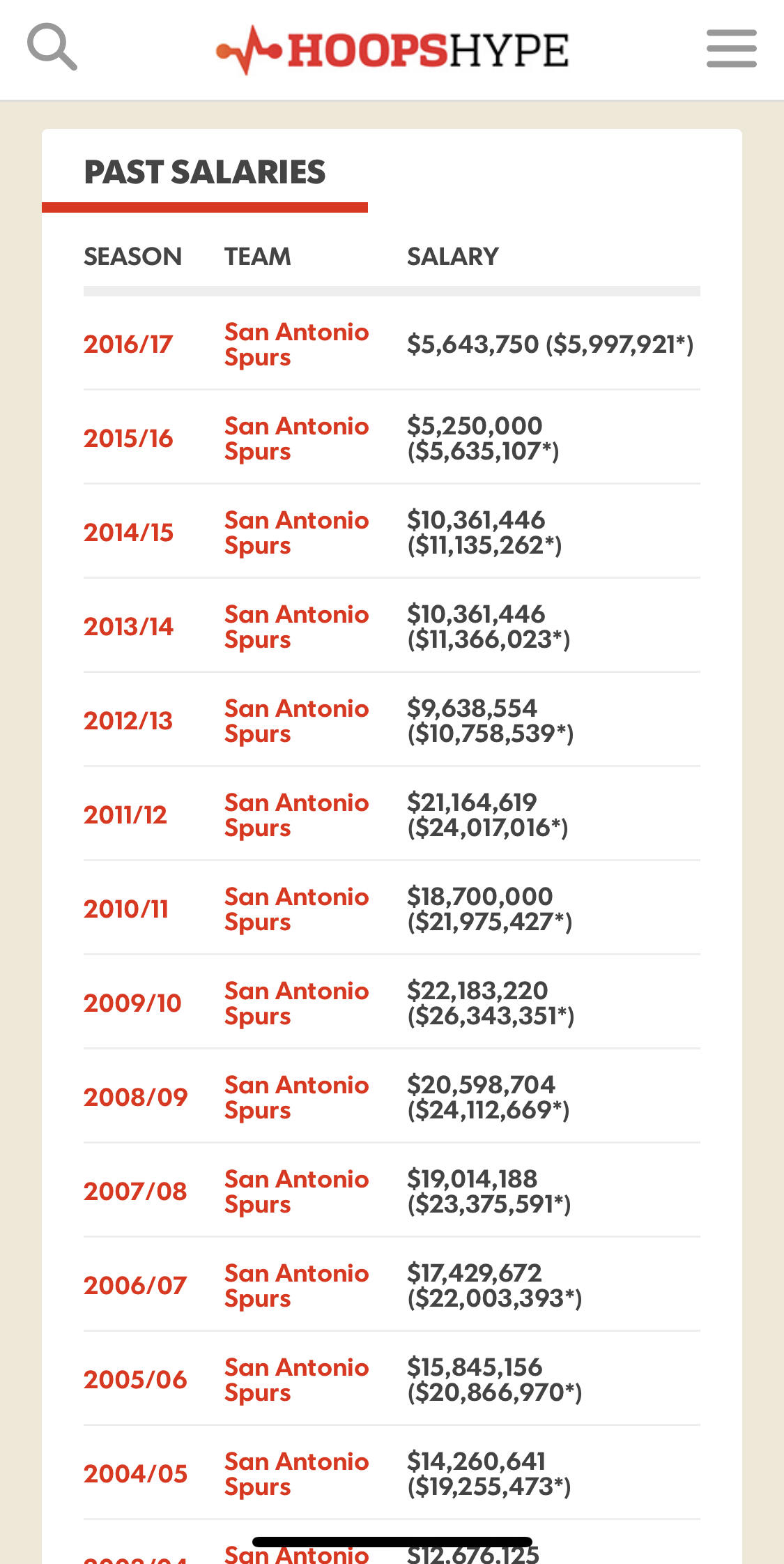Open the 2010/11 season link
784x1564 pixels.
126,909
